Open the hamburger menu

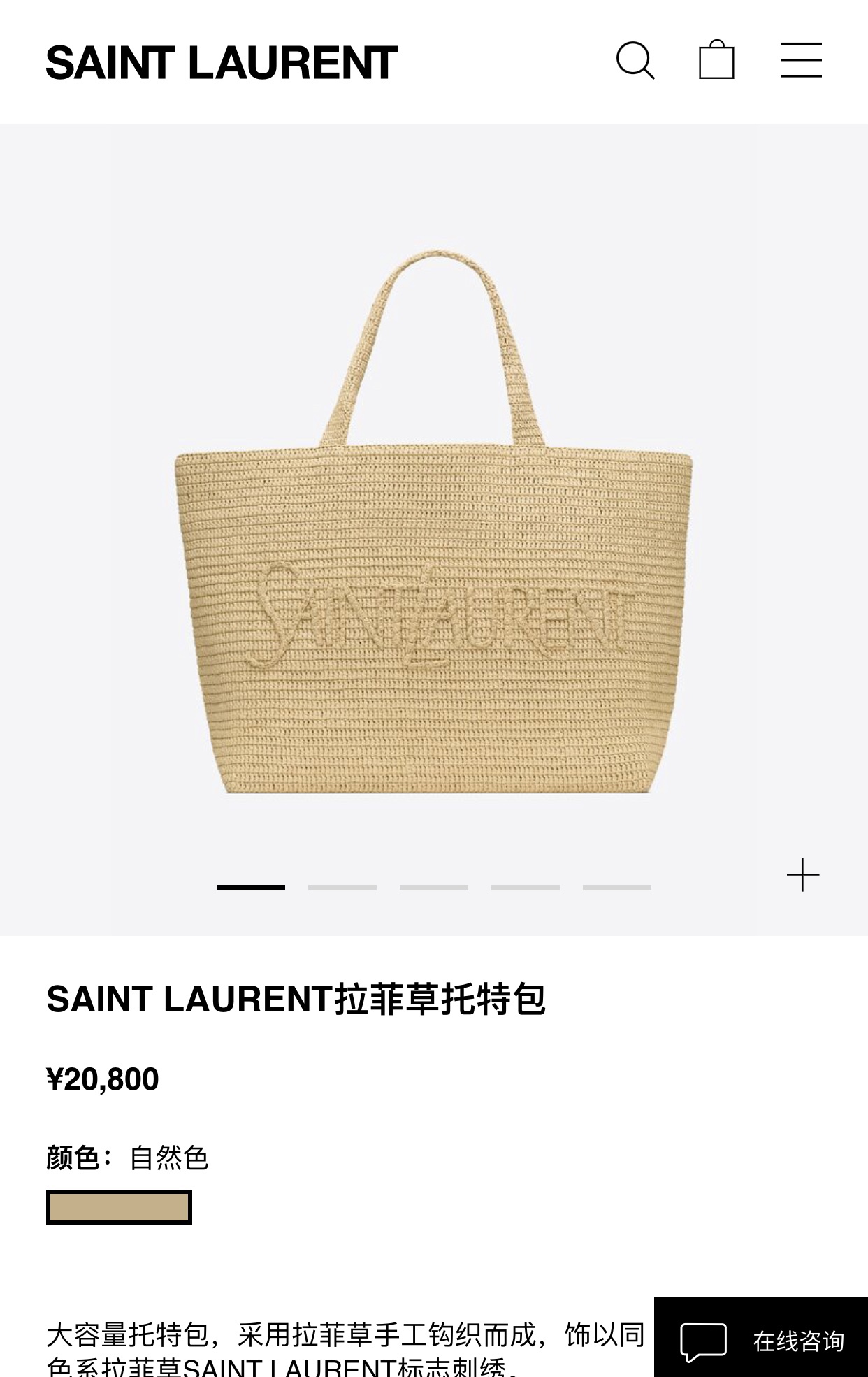(x=801, y=60)
